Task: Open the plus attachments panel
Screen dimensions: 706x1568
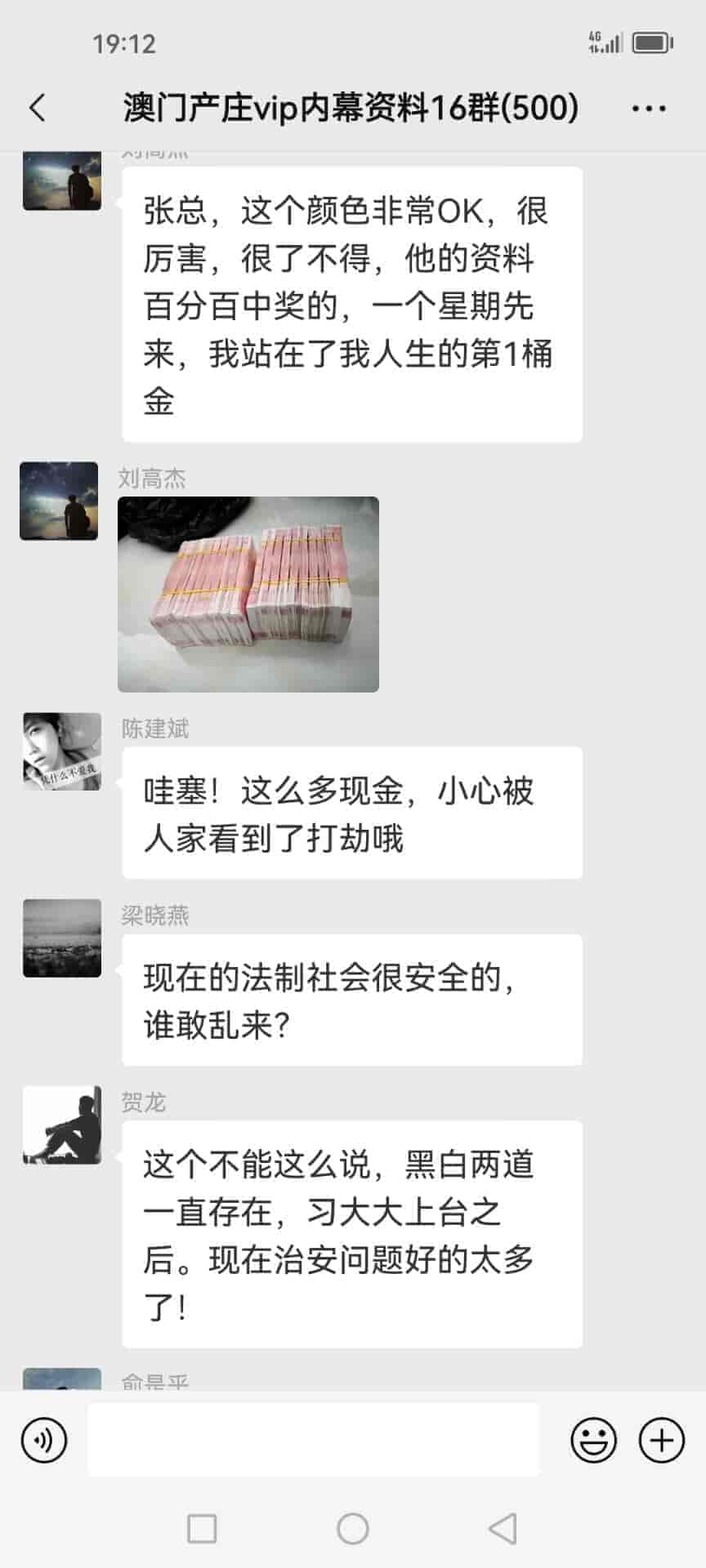Action: coord(661,1440)
